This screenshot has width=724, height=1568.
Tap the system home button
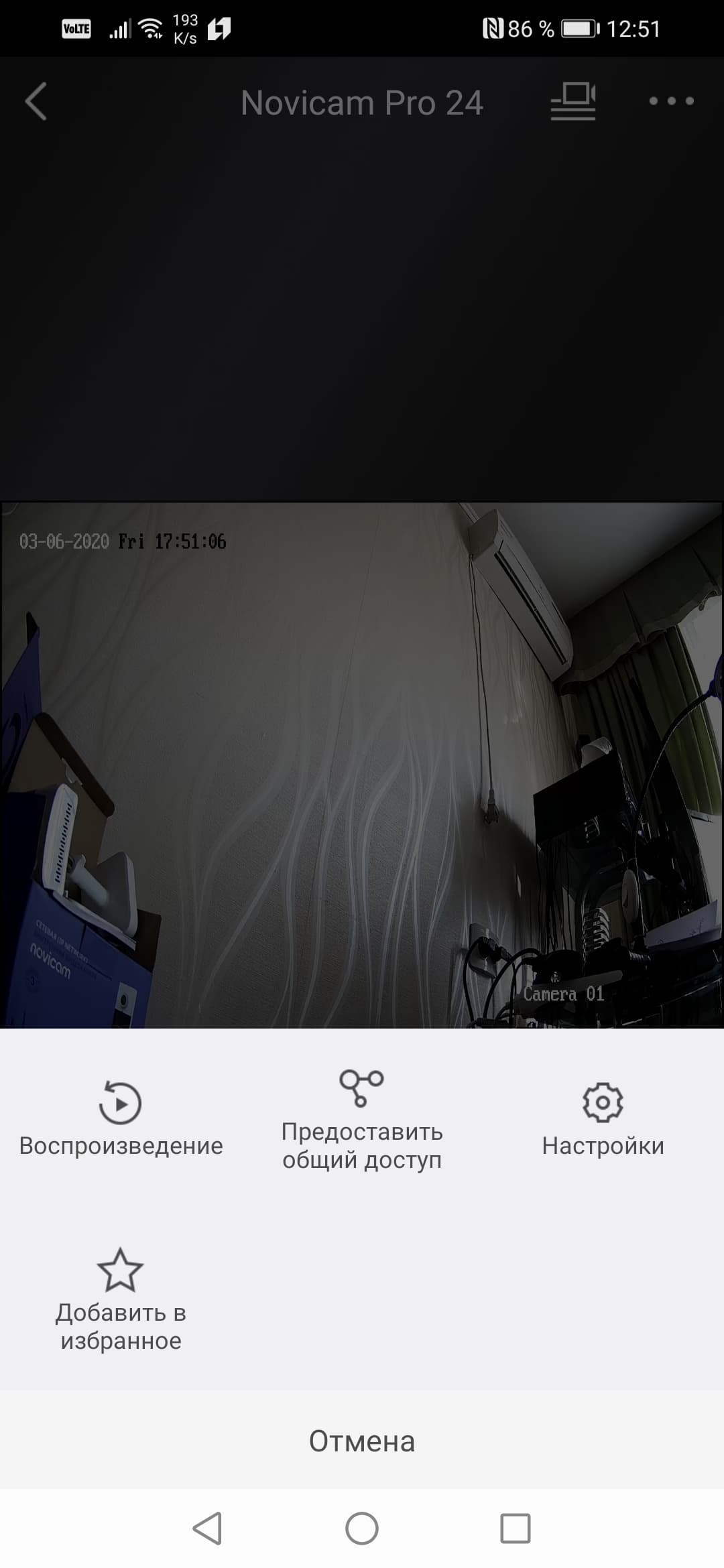click(x=362, y=1528)
